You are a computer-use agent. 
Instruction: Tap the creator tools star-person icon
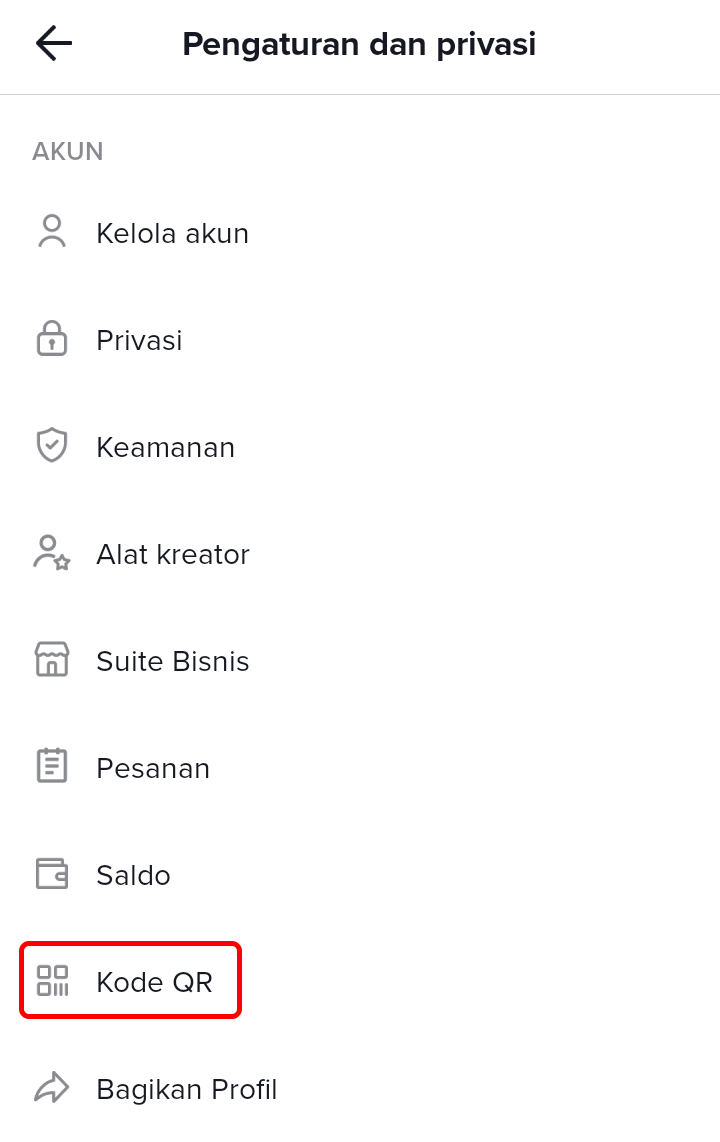(54, 552)
